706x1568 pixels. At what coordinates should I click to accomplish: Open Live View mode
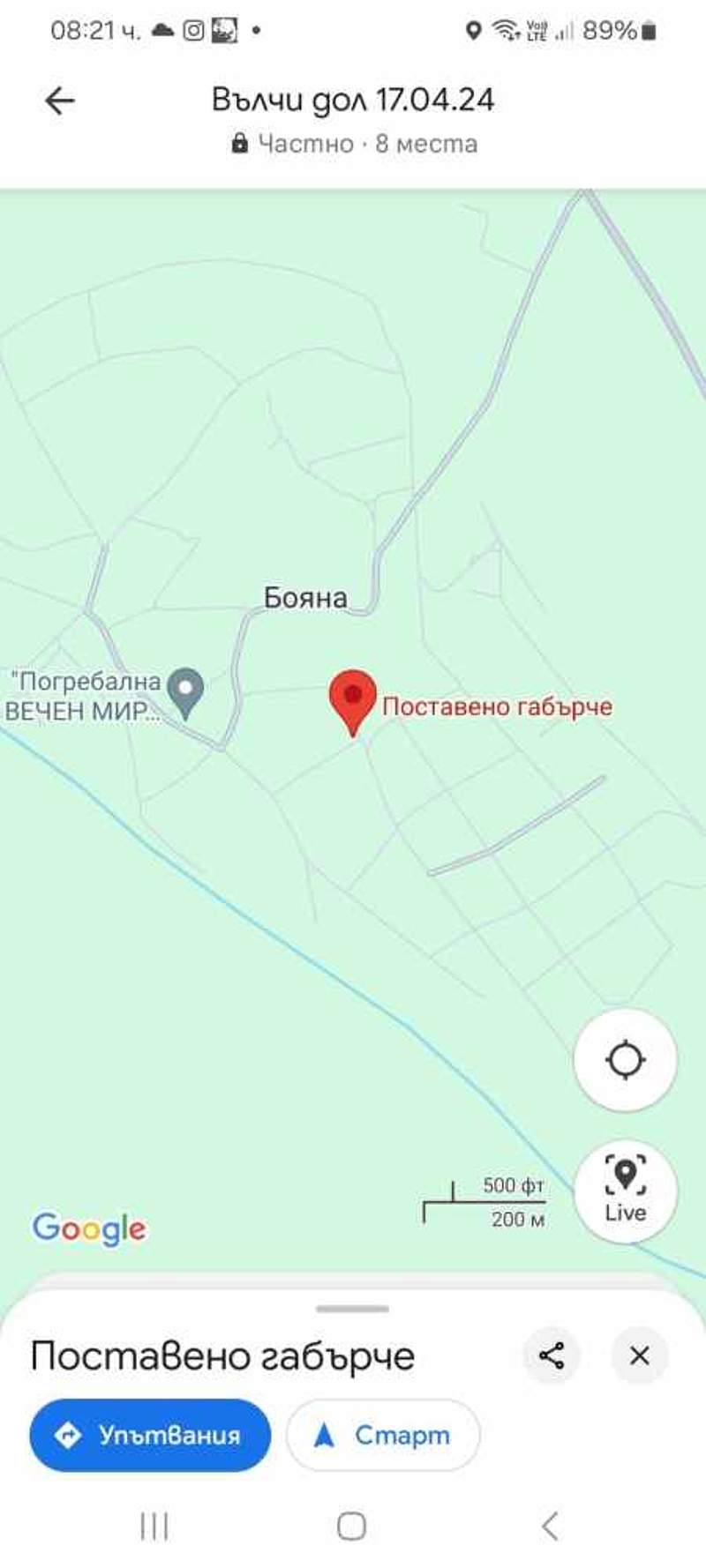[x=625, y=1191]
